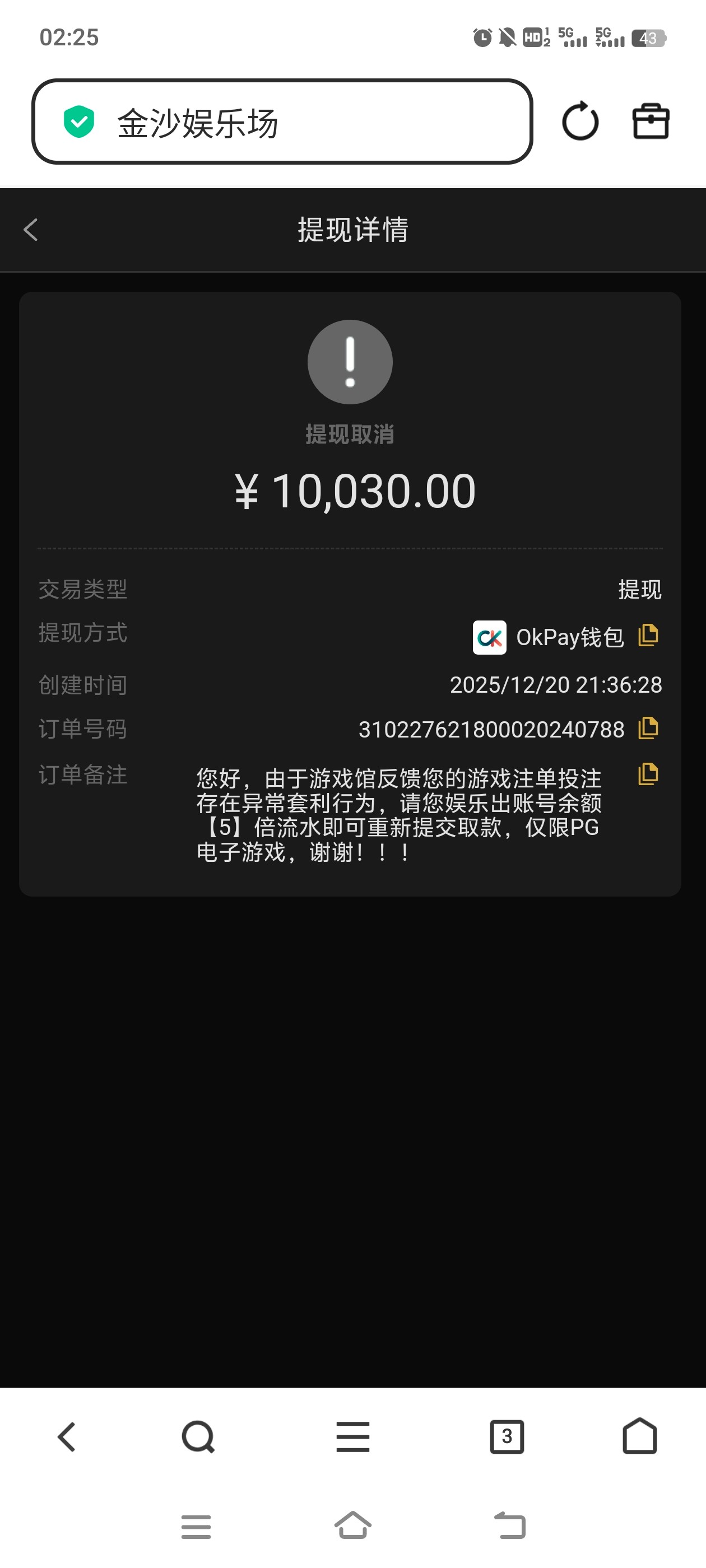This screenshot has height=1568, width=706.
Task: Open system recent apps
Action: (x=196, y=1527)
